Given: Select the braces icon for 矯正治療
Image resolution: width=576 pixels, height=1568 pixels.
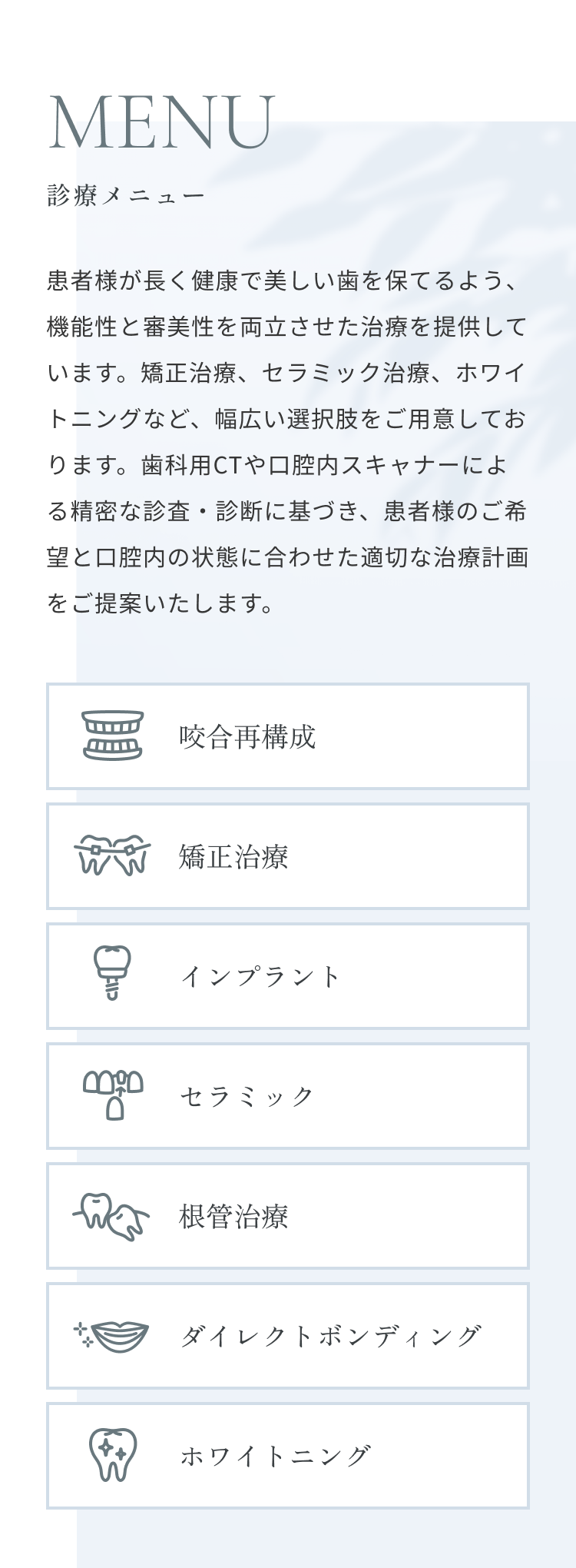Looking at the screenshot, I should (x=110, y=855).
